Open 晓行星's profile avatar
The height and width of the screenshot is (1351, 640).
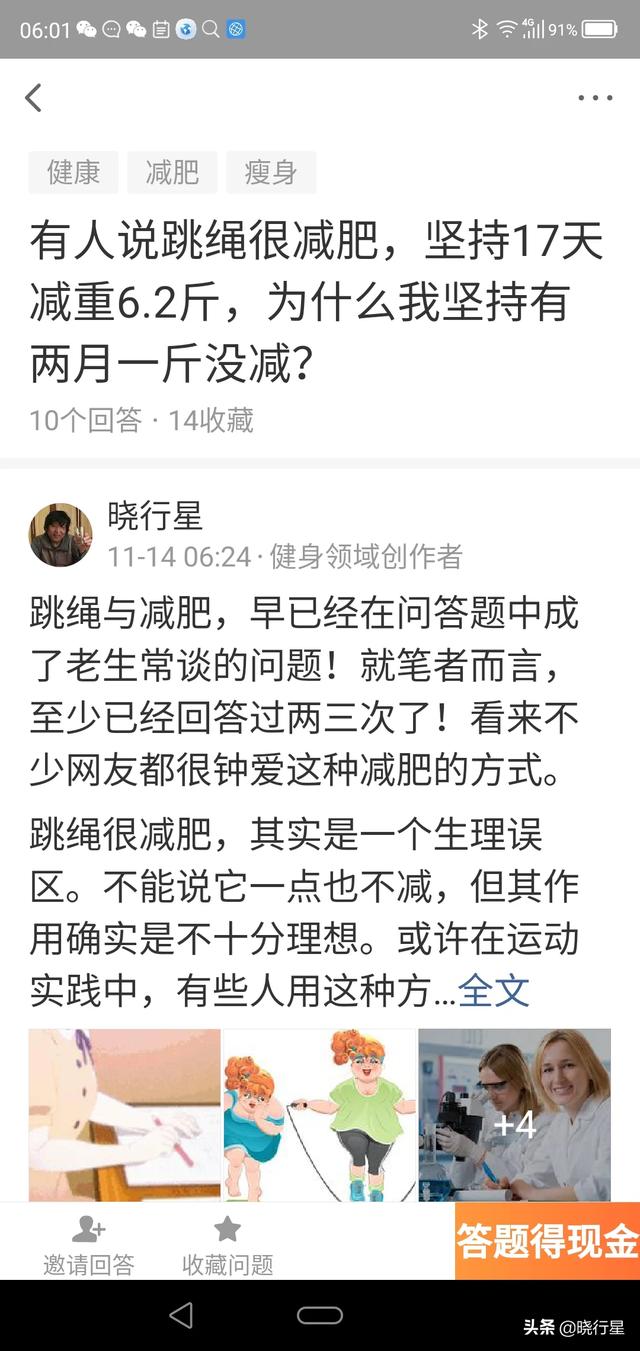(60, 535)
